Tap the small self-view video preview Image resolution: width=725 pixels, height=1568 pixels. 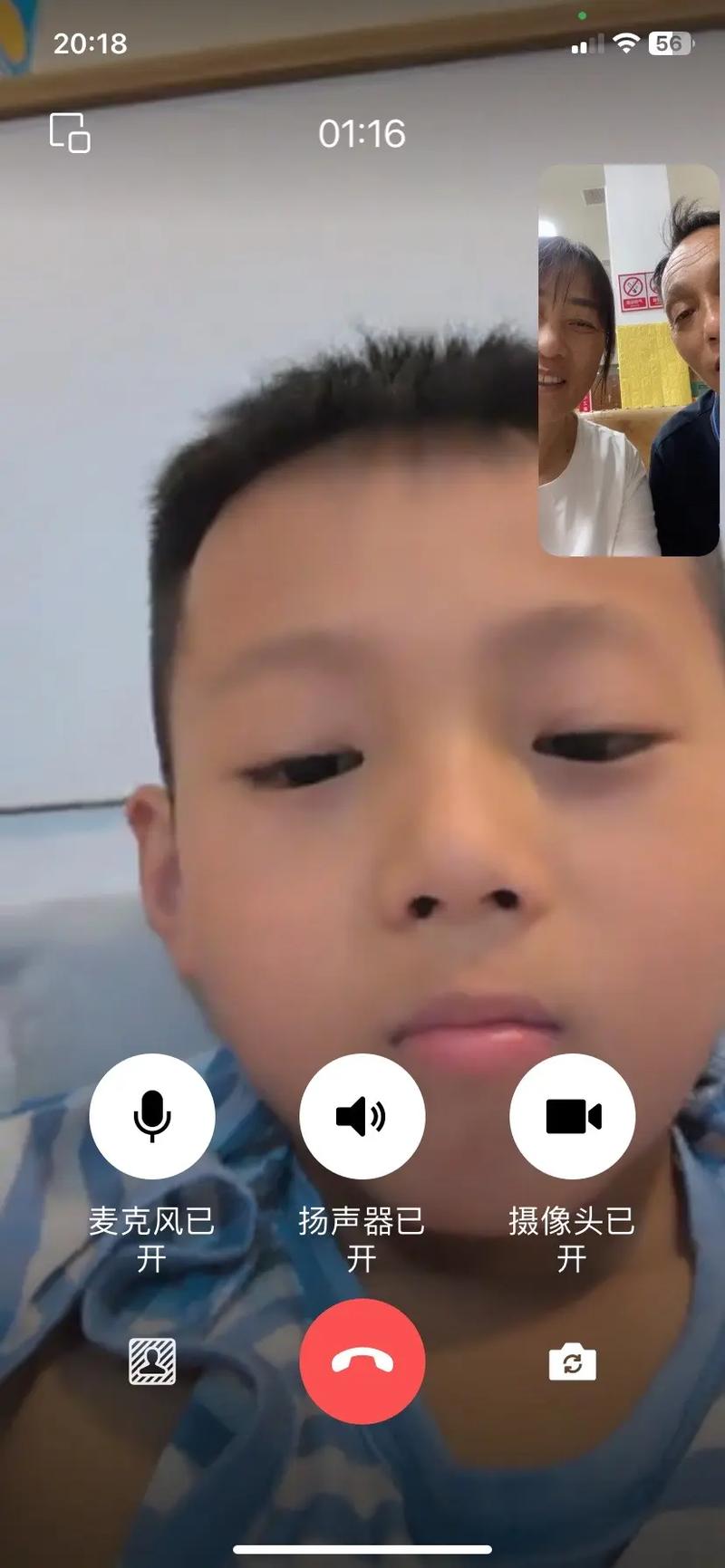pos(629,360)
